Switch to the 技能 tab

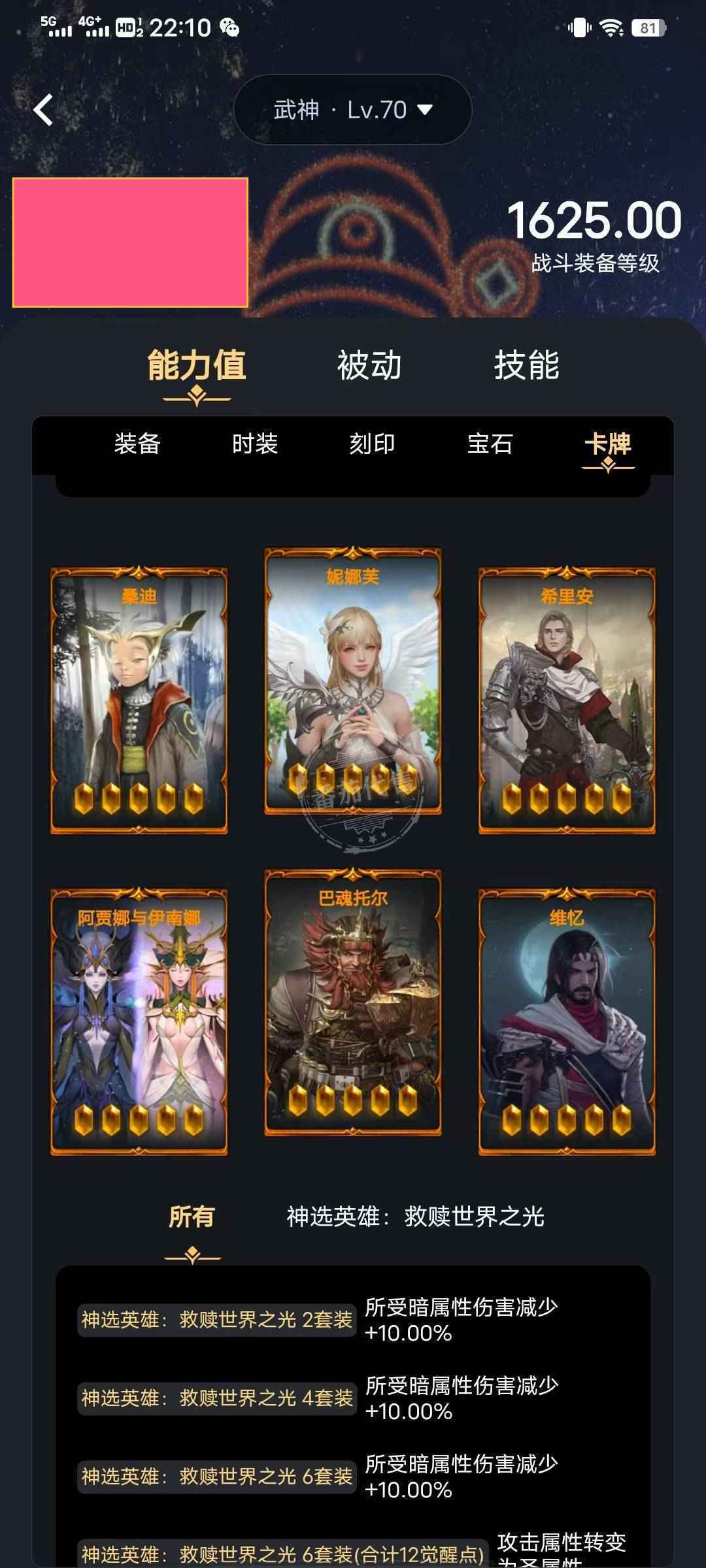click(527, 365)
